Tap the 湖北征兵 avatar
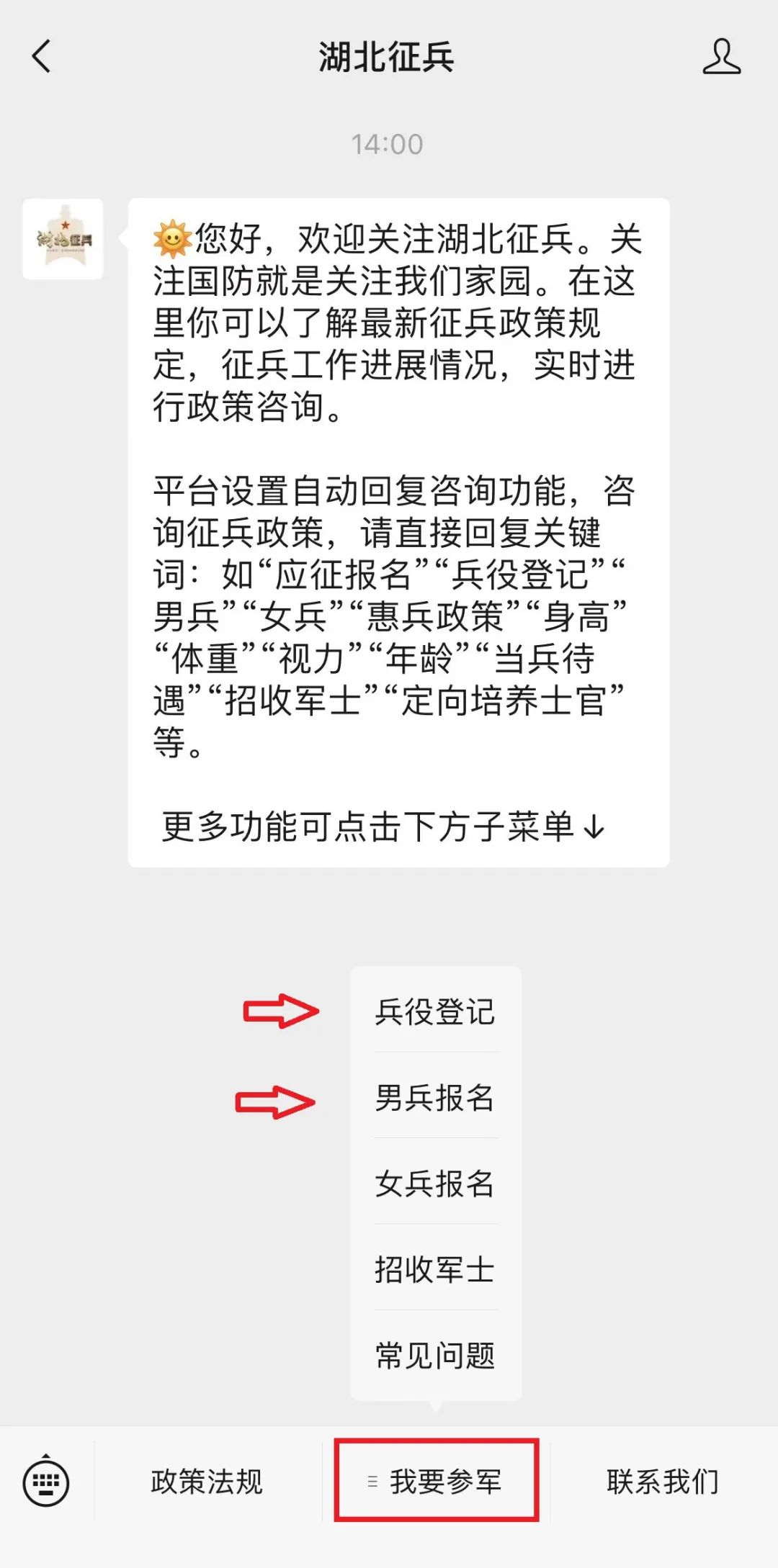The height and width of the screenshot is (1568, 778). tap(63, 239)
